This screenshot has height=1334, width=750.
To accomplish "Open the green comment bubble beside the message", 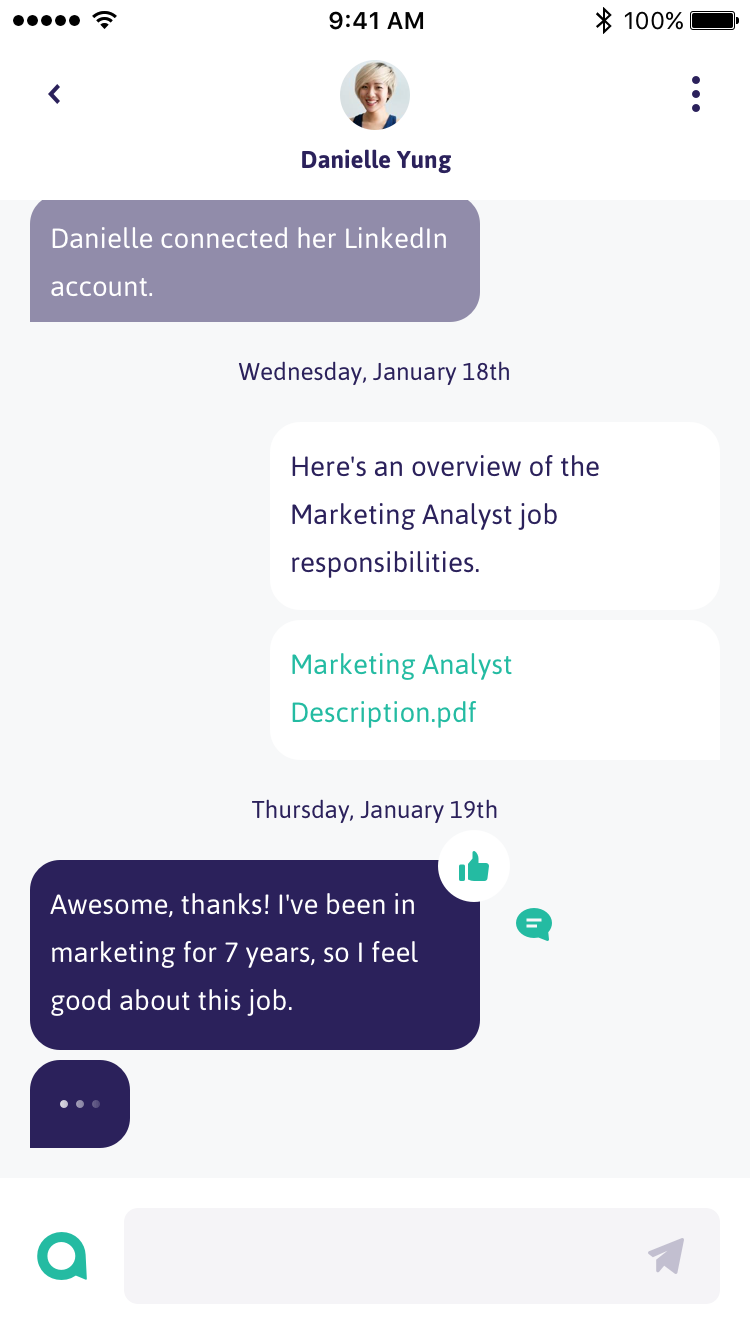I will tap(534, 924).
